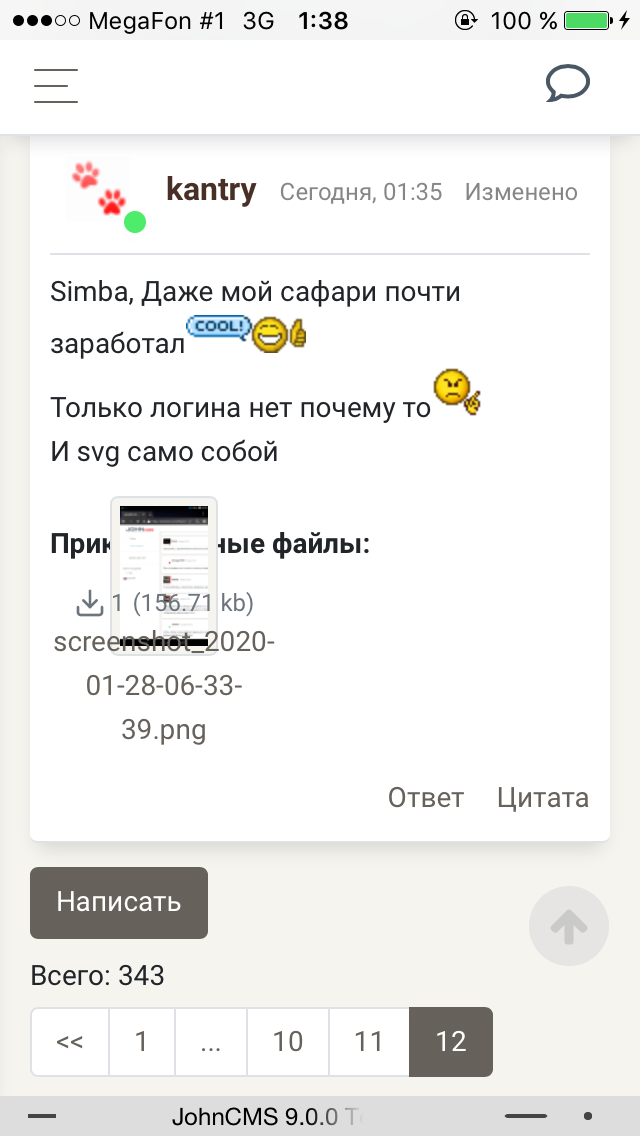The height and width of the screenshot is (1136, 640).
Task: Go to page 10
Action: (x=288, y=1041)
